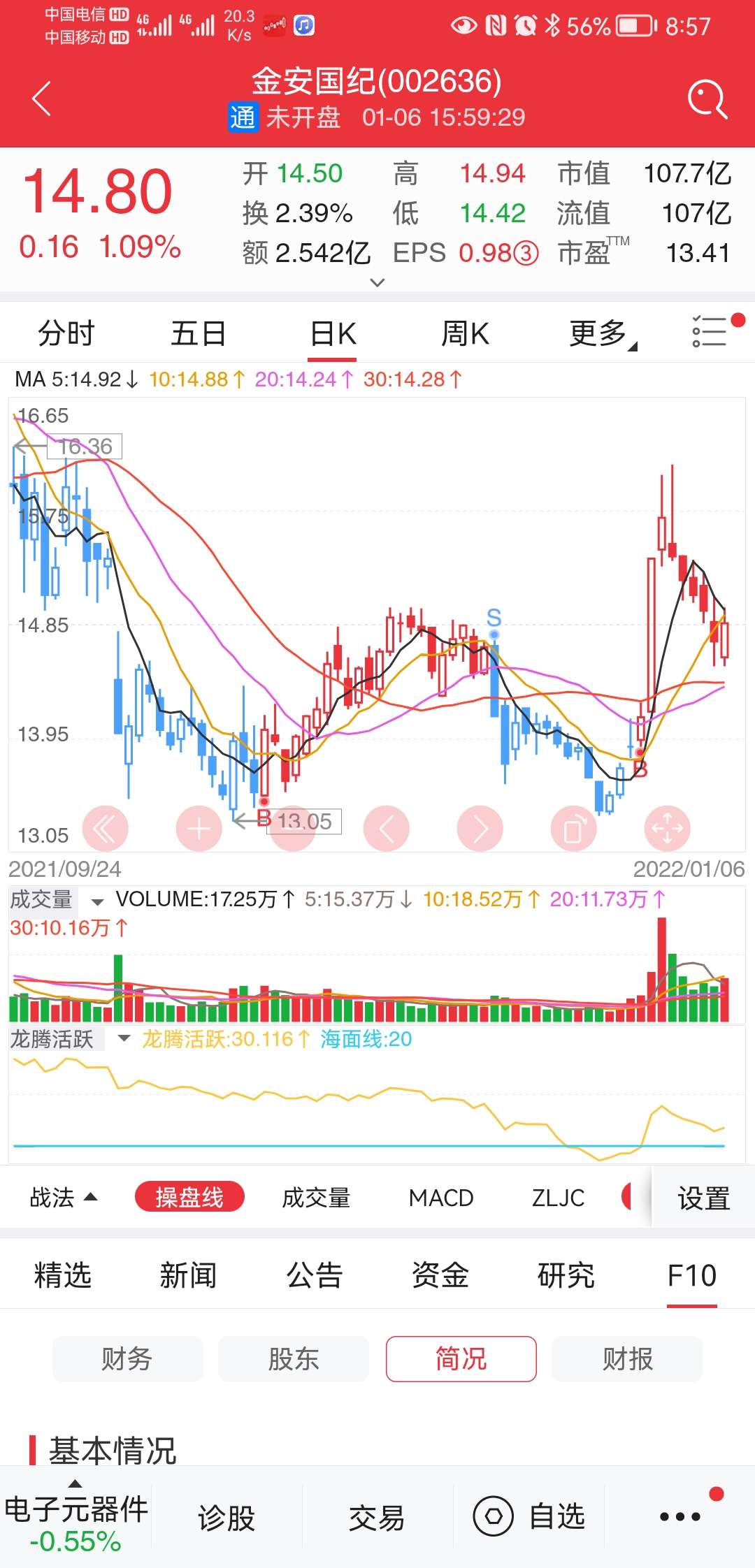Open the 财报 section
755x1568 pixels.
pyautogui.click(x=627, y=1359)
